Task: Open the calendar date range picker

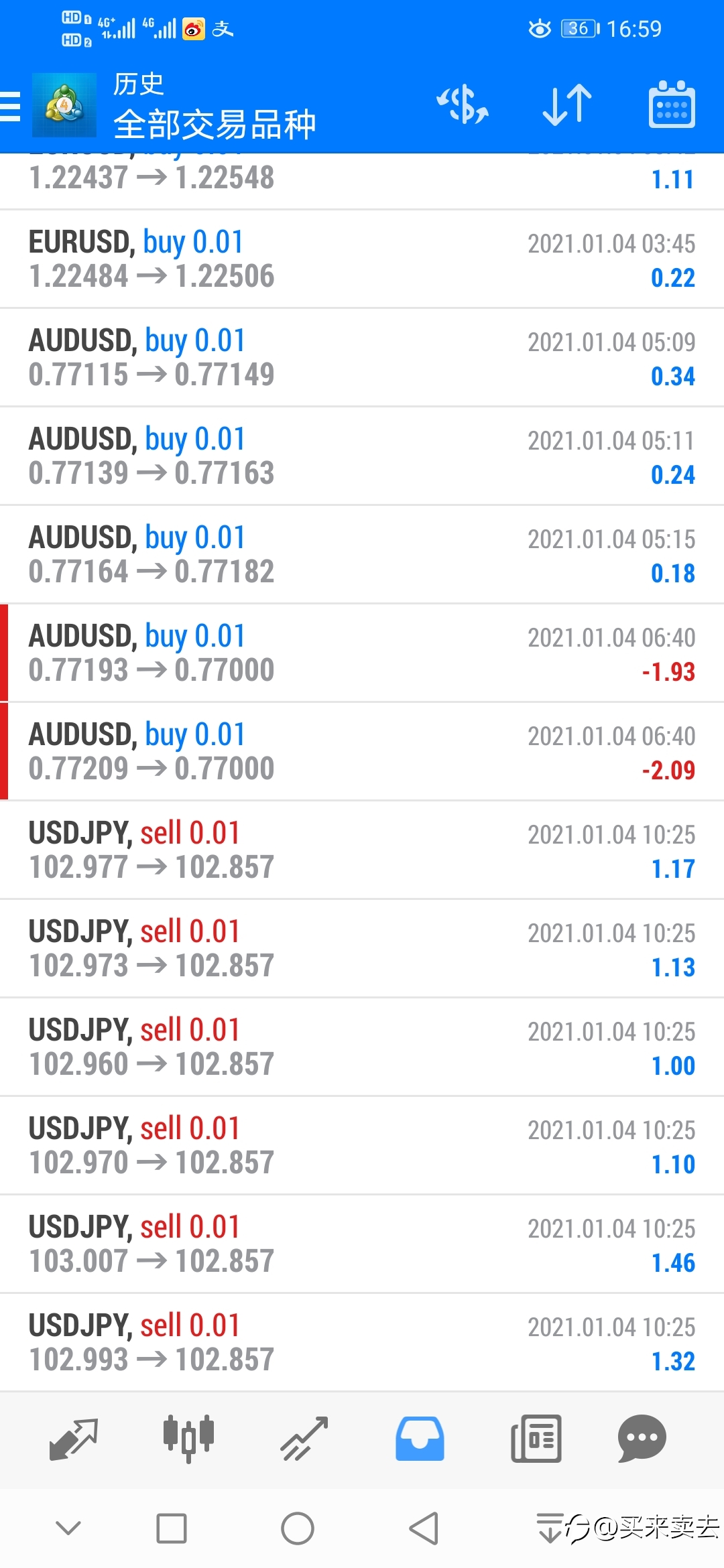Action: tap(672, 105)
